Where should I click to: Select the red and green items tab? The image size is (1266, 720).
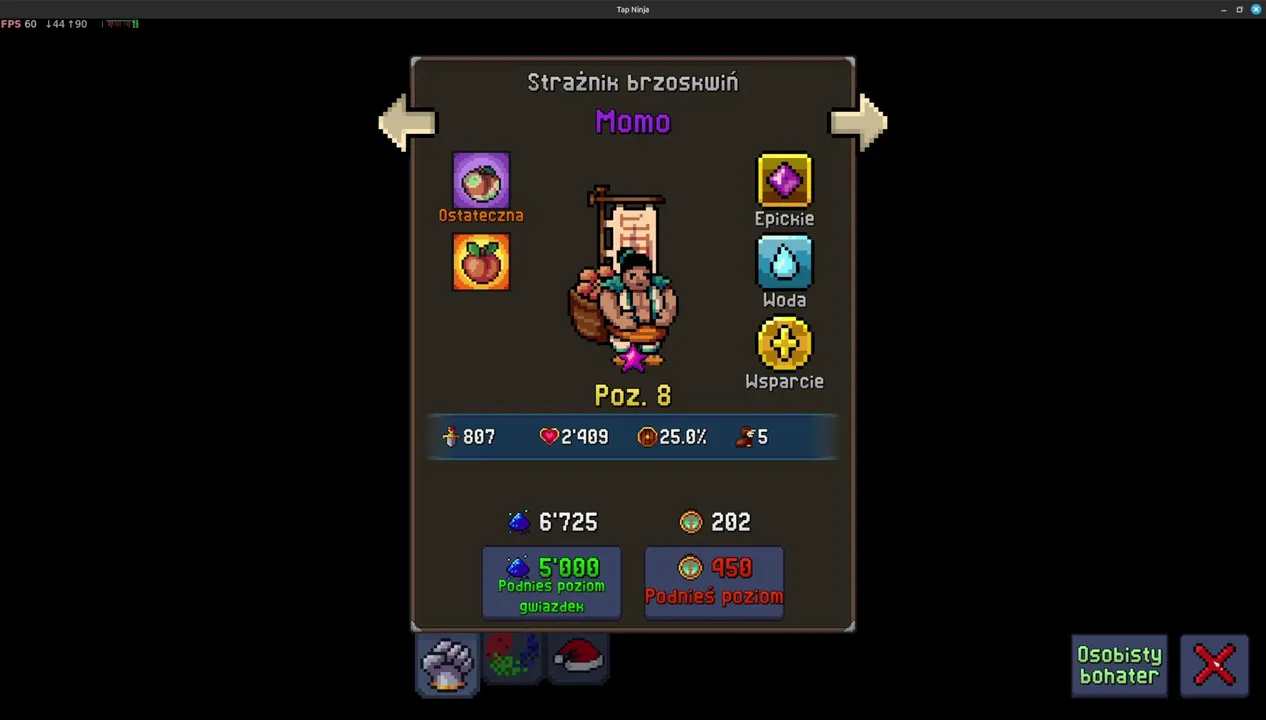pos(513,659)
